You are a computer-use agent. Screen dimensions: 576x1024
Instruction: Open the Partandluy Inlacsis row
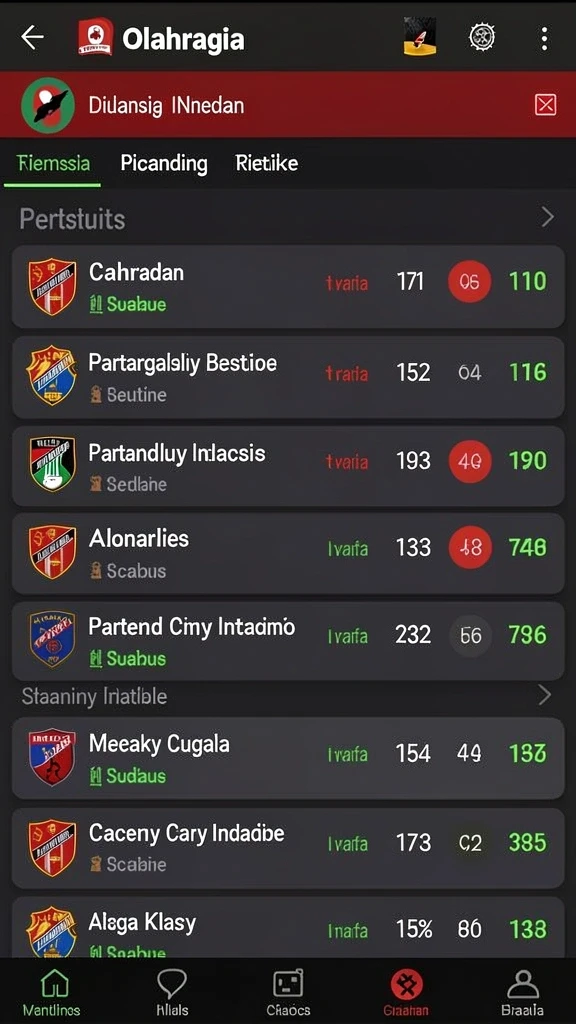coord(288,466)
